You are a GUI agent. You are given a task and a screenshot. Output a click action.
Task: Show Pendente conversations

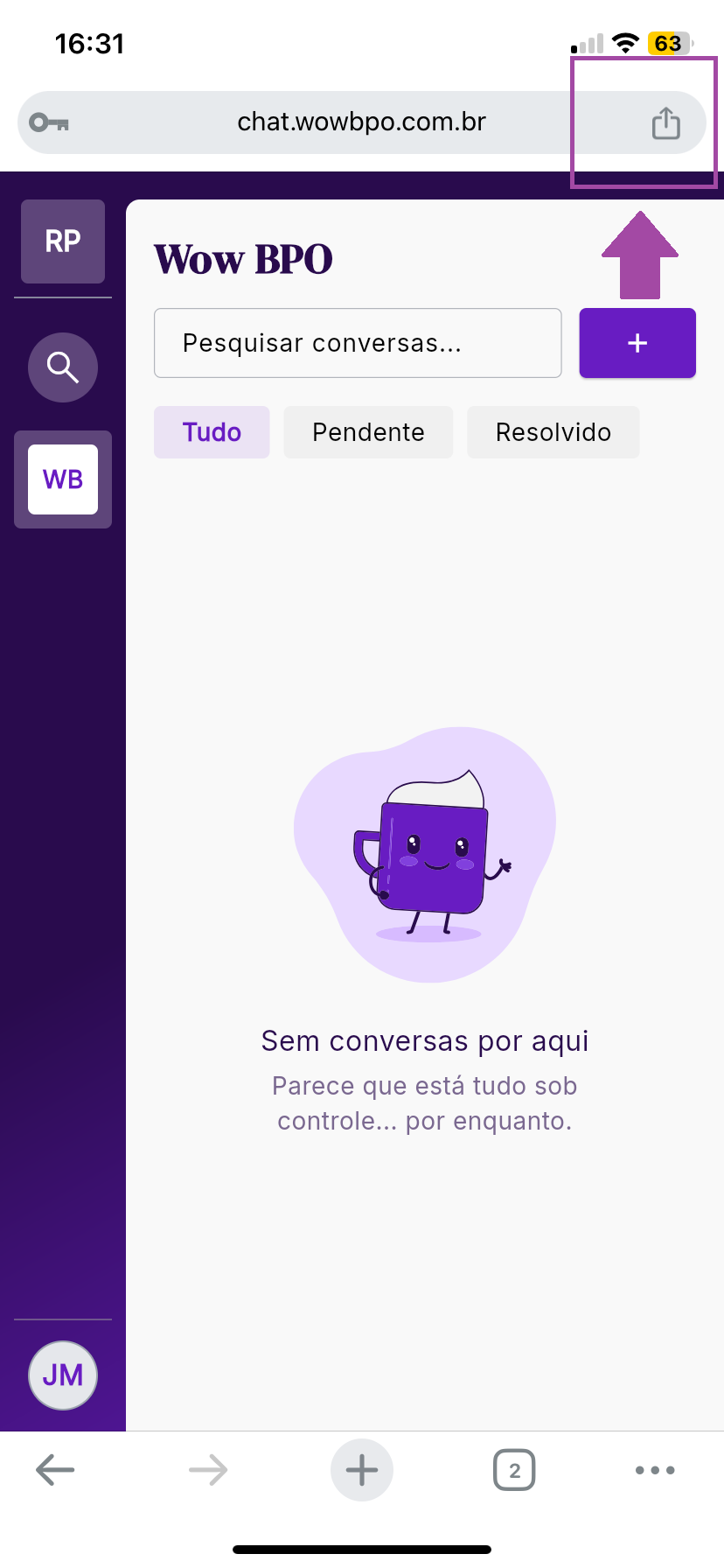point(368,432)
